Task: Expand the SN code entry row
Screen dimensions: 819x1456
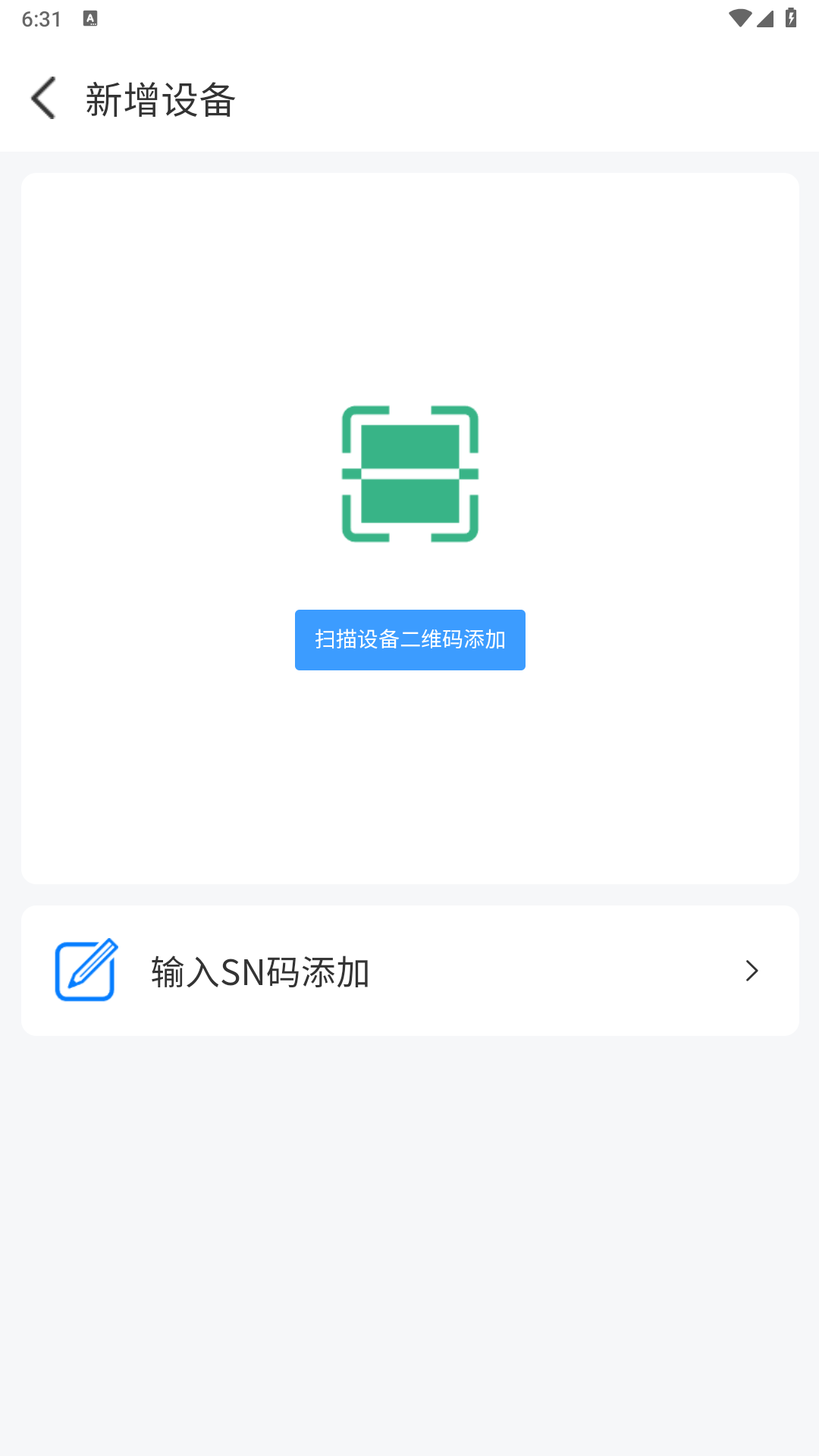Action: (x=409, y=971)
